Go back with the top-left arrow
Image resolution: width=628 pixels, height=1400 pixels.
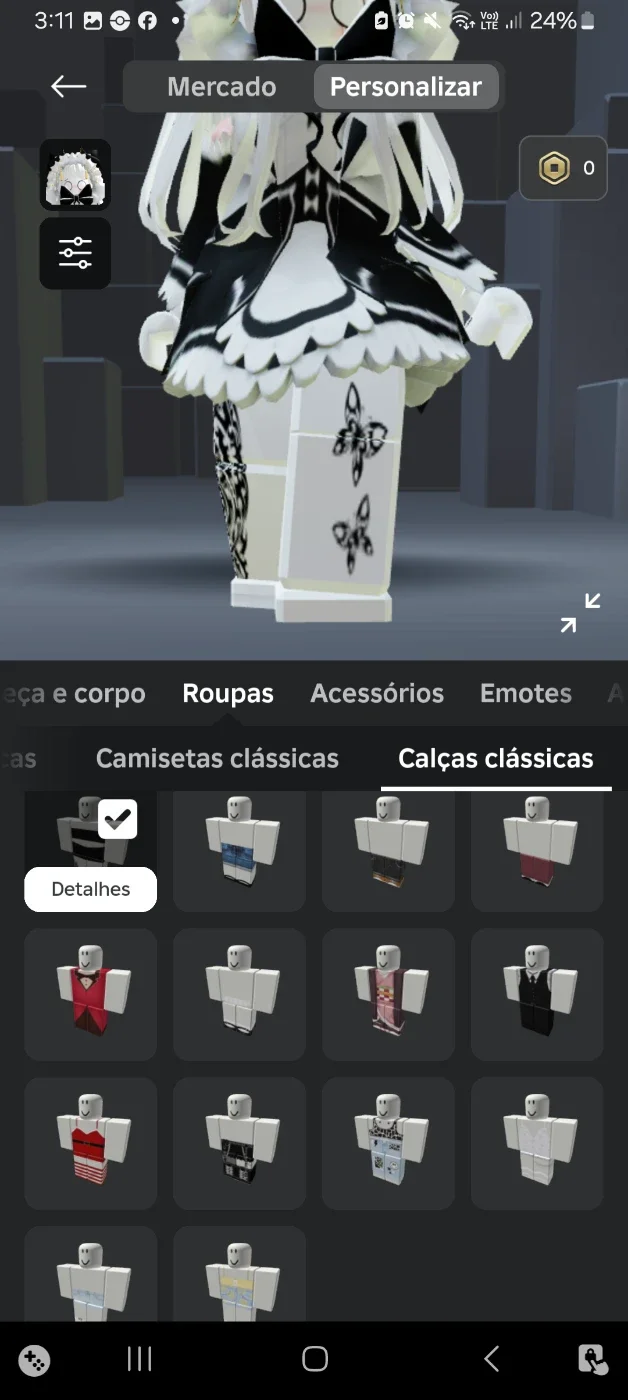click(68, 87)
